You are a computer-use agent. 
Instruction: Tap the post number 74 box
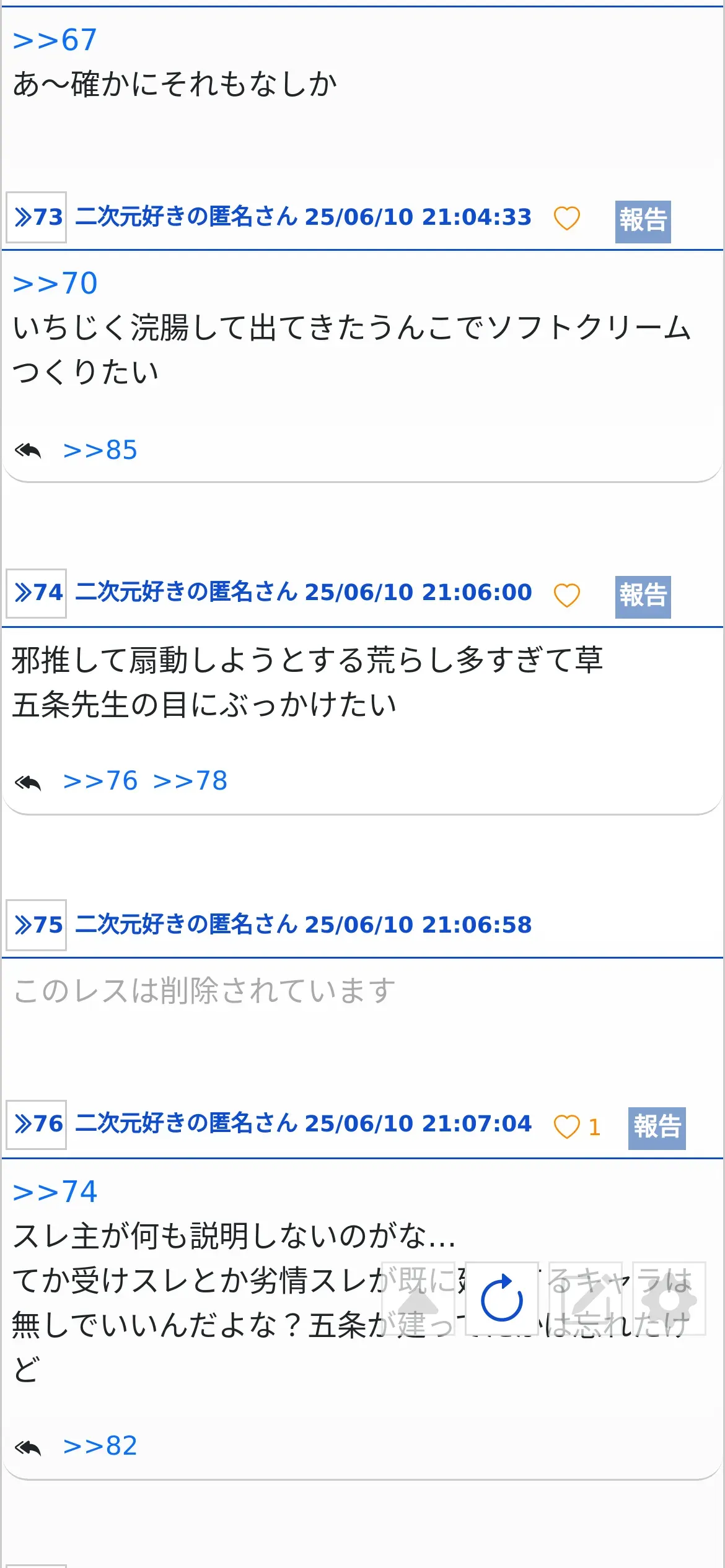37,593
